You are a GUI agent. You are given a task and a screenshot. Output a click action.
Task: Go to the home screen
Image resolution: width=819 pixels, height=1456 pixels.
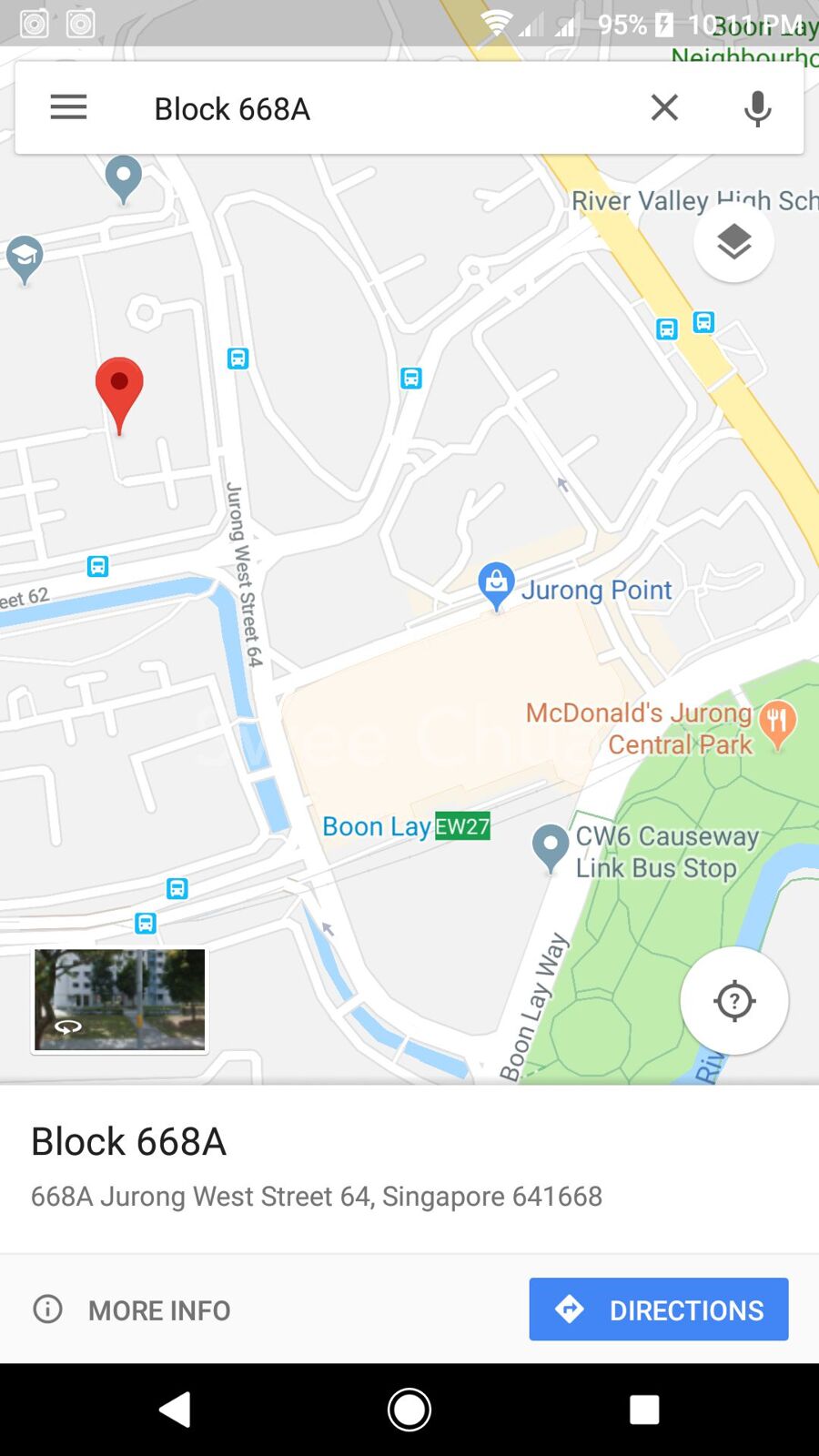coord(409,1410)
